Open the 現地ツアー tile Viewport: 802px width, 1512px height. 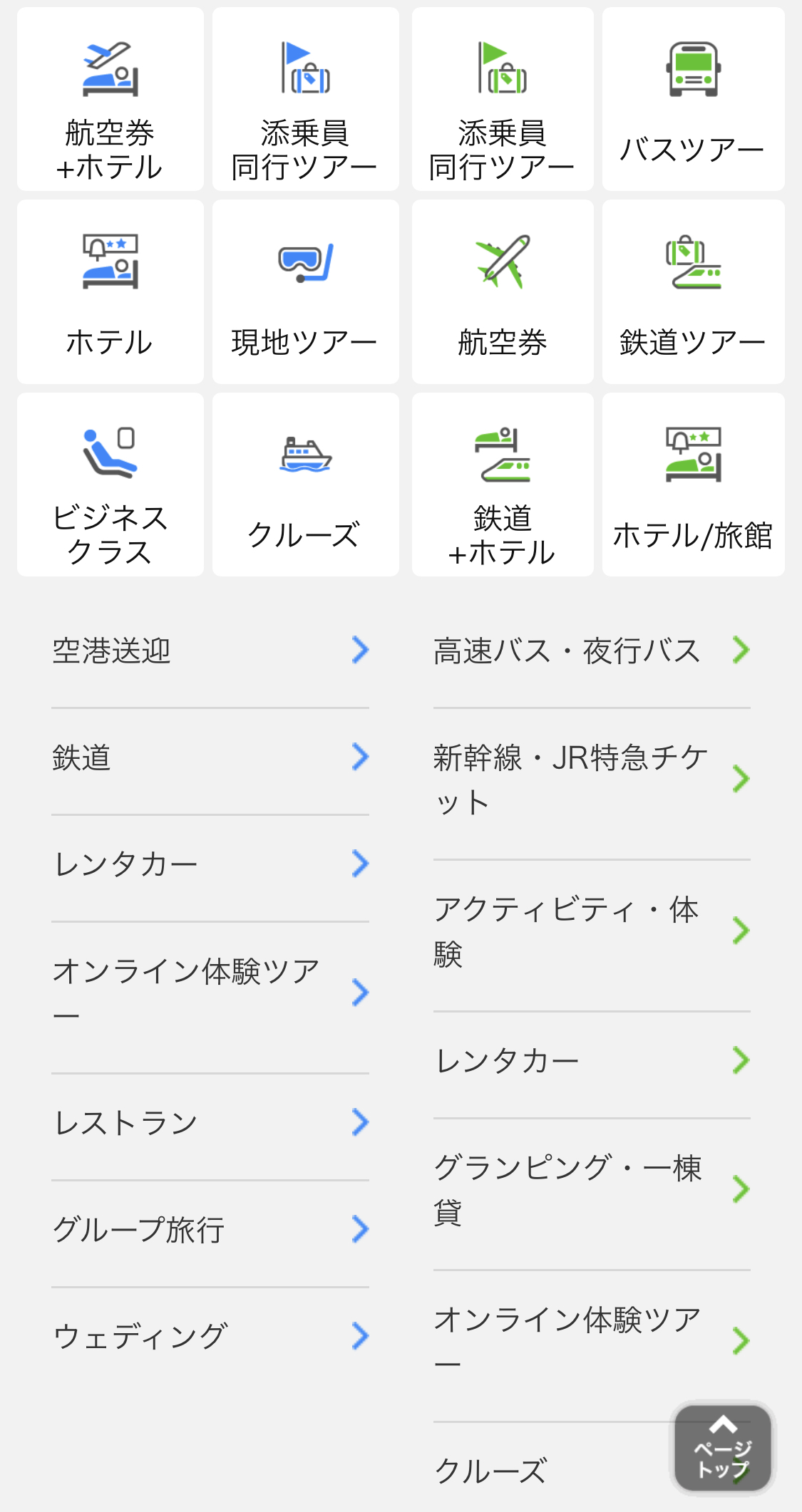pos(305,291)
